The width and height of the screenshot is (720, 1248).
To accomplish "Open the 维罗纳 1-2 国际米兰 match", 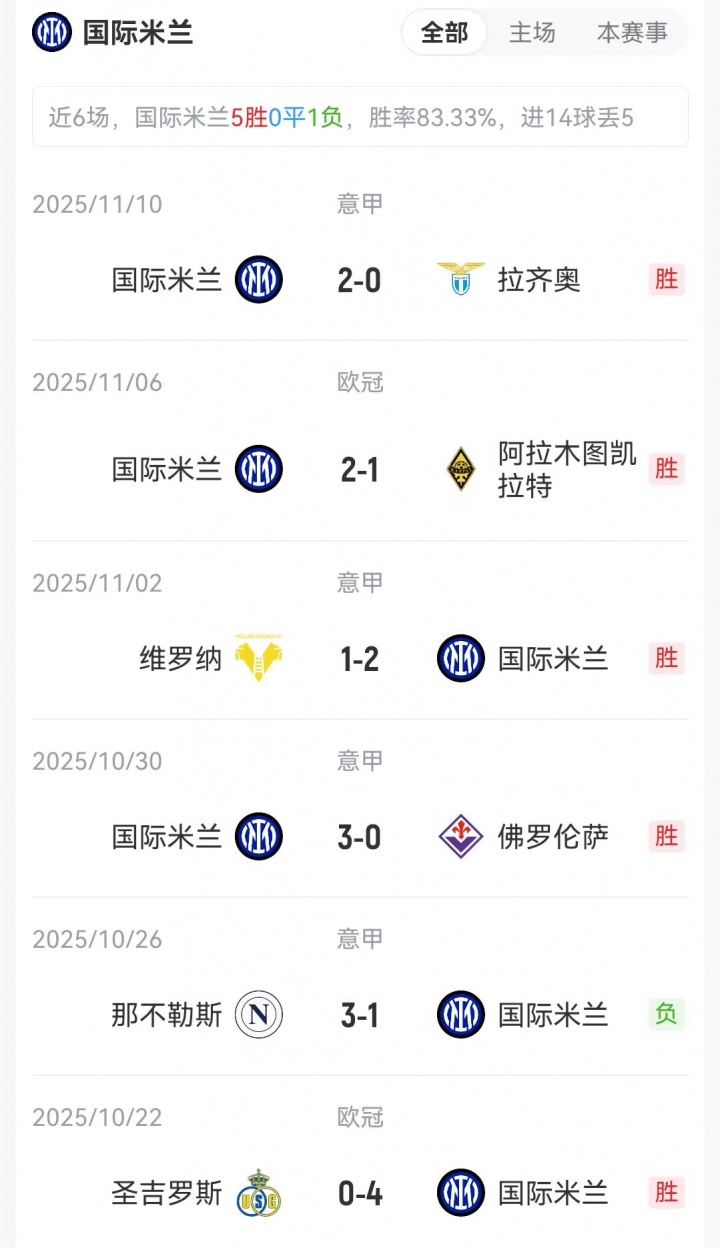I will pyautogui.click(x=360, y=659).
